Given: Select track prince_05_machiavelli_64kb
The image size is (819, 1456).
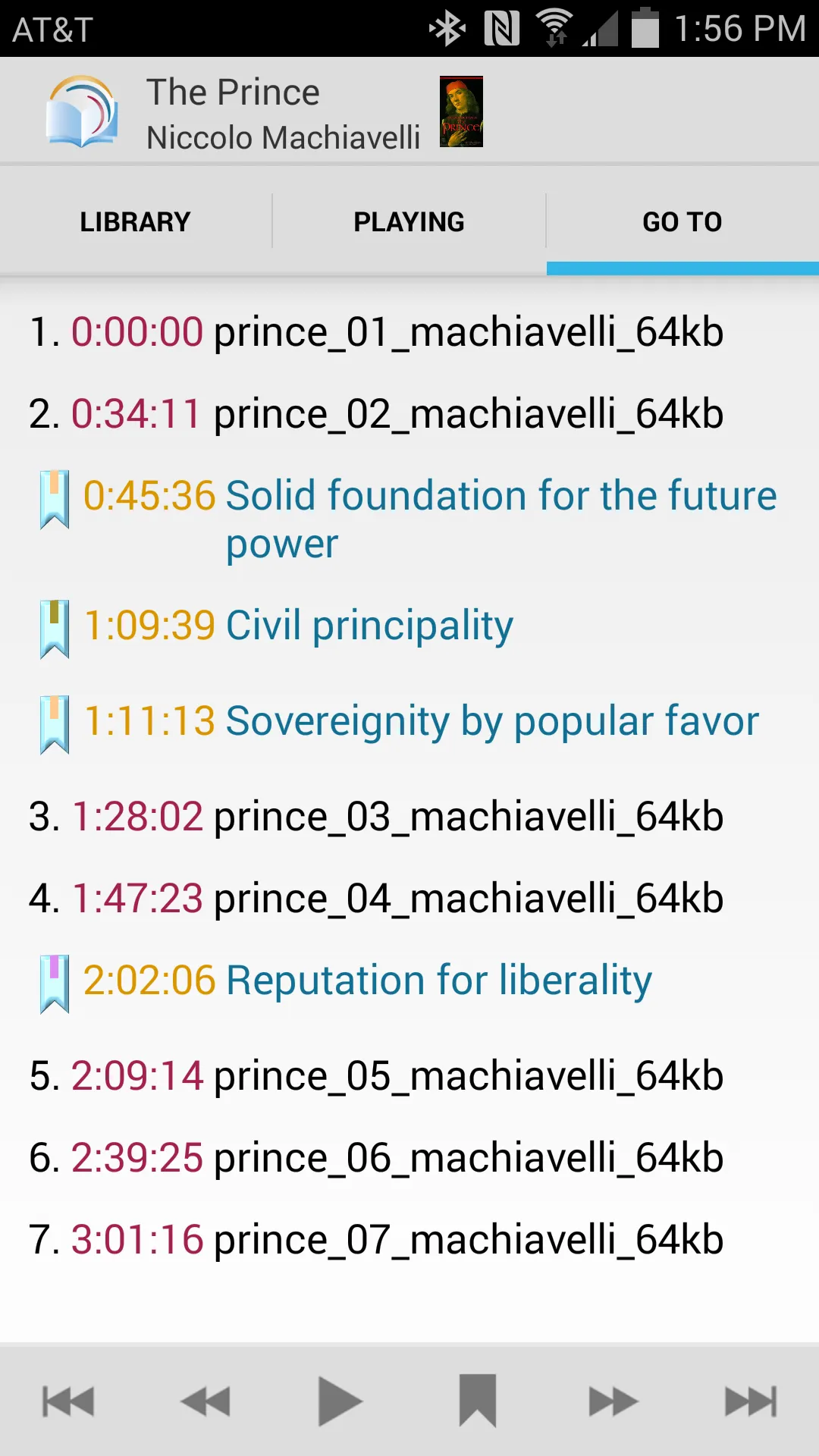Looking at the screenshot, I should click(x=409, y=1076).
